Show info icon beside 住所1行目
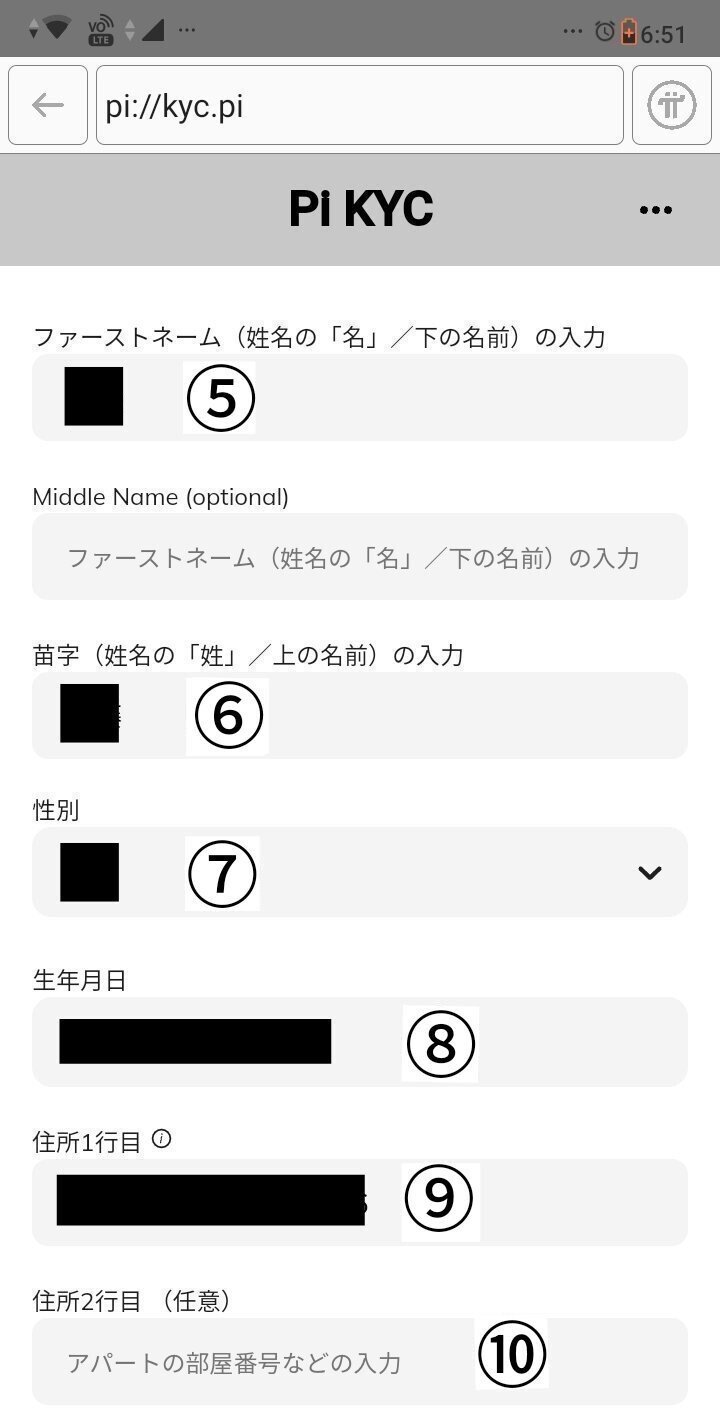 162,1139
